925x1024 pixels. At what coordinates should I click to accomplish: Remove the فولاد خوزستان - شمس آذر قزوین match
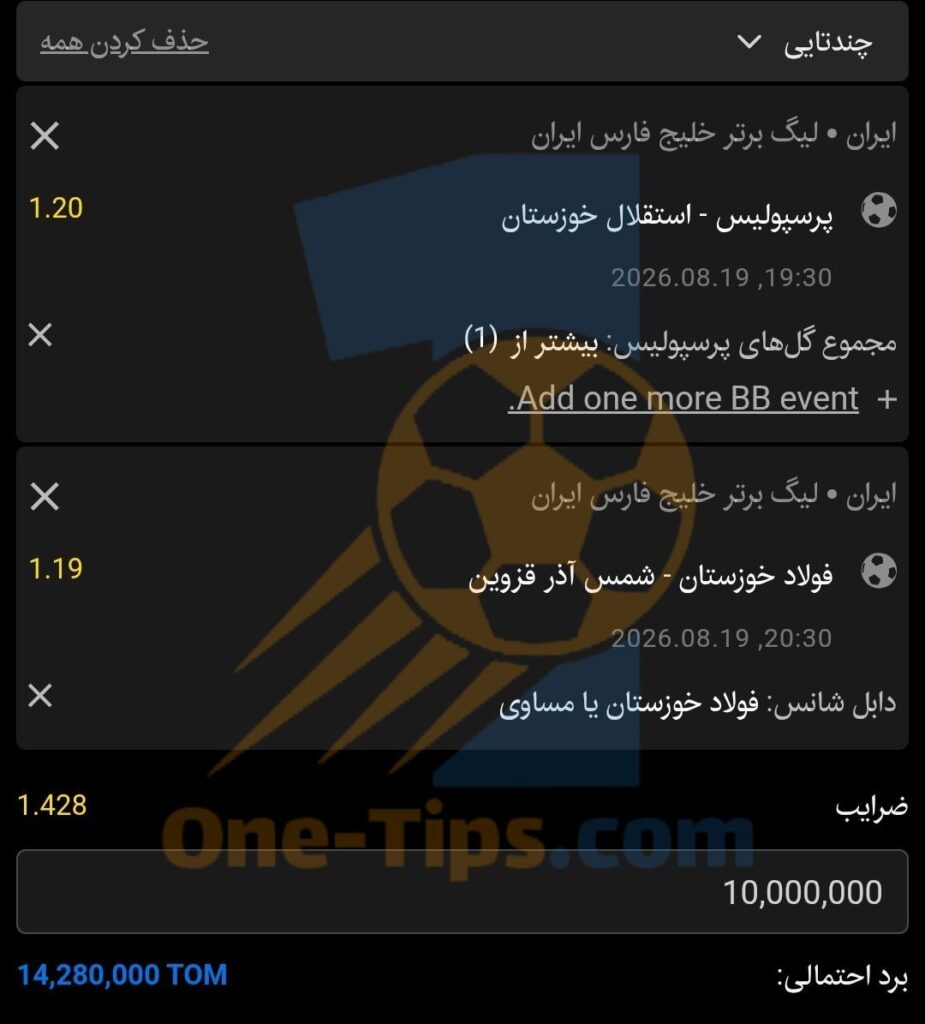click(44, 496)
